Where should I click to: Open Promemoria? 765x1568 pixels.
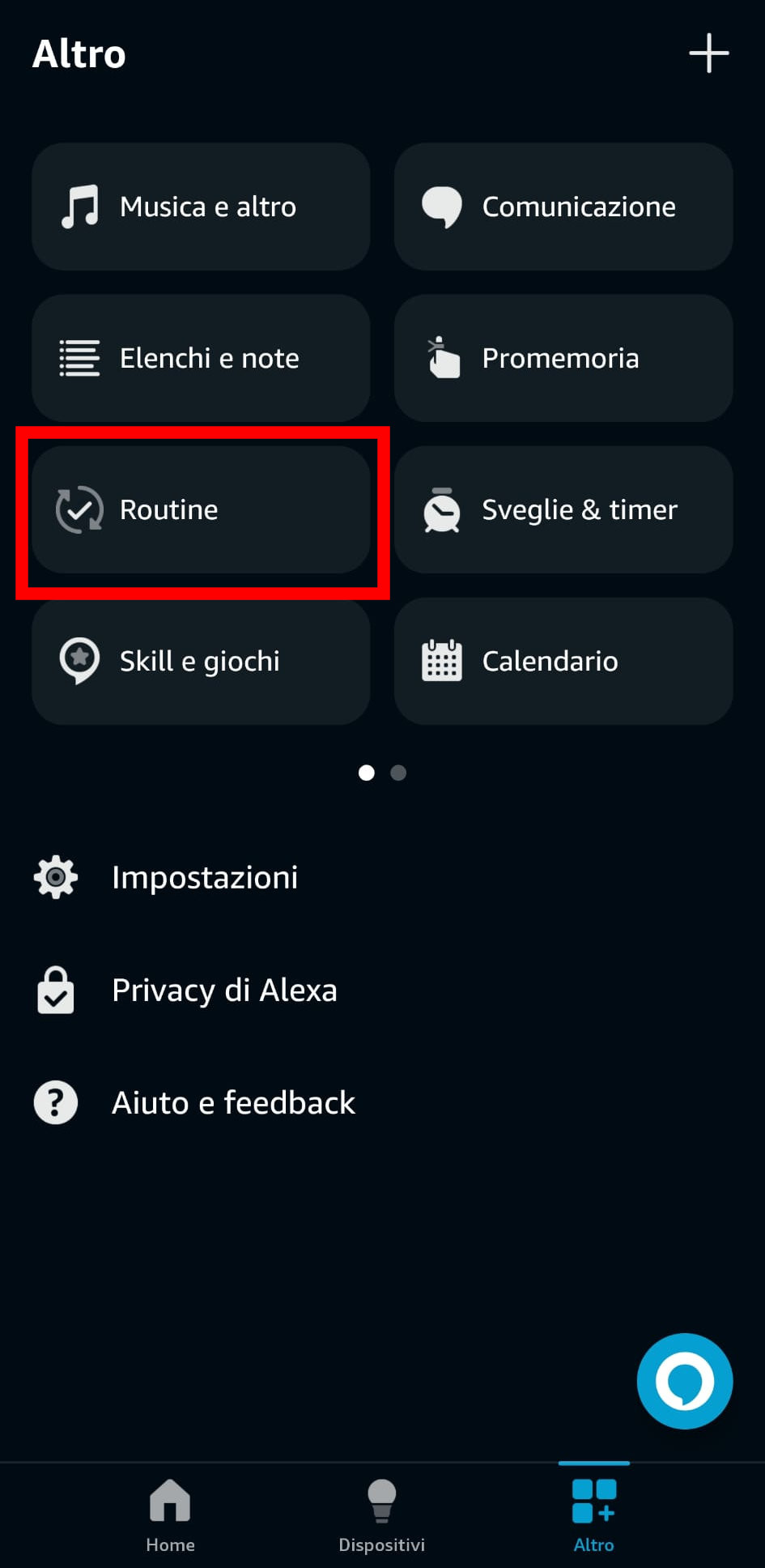click(x=563, y=358)
